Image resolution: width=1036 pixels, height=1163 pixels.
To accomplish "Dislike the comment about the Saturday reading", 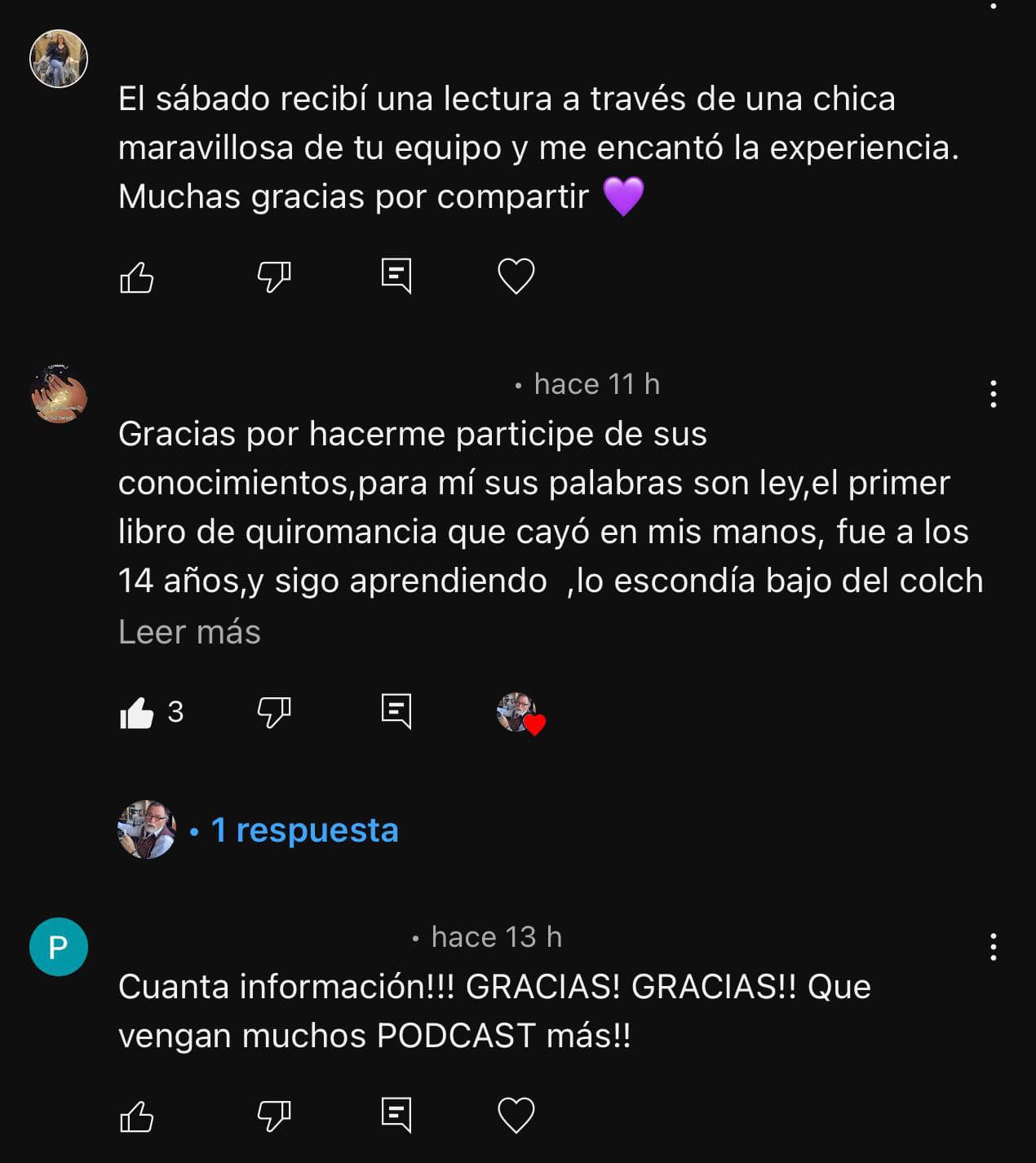I will [x=273, y=277].
